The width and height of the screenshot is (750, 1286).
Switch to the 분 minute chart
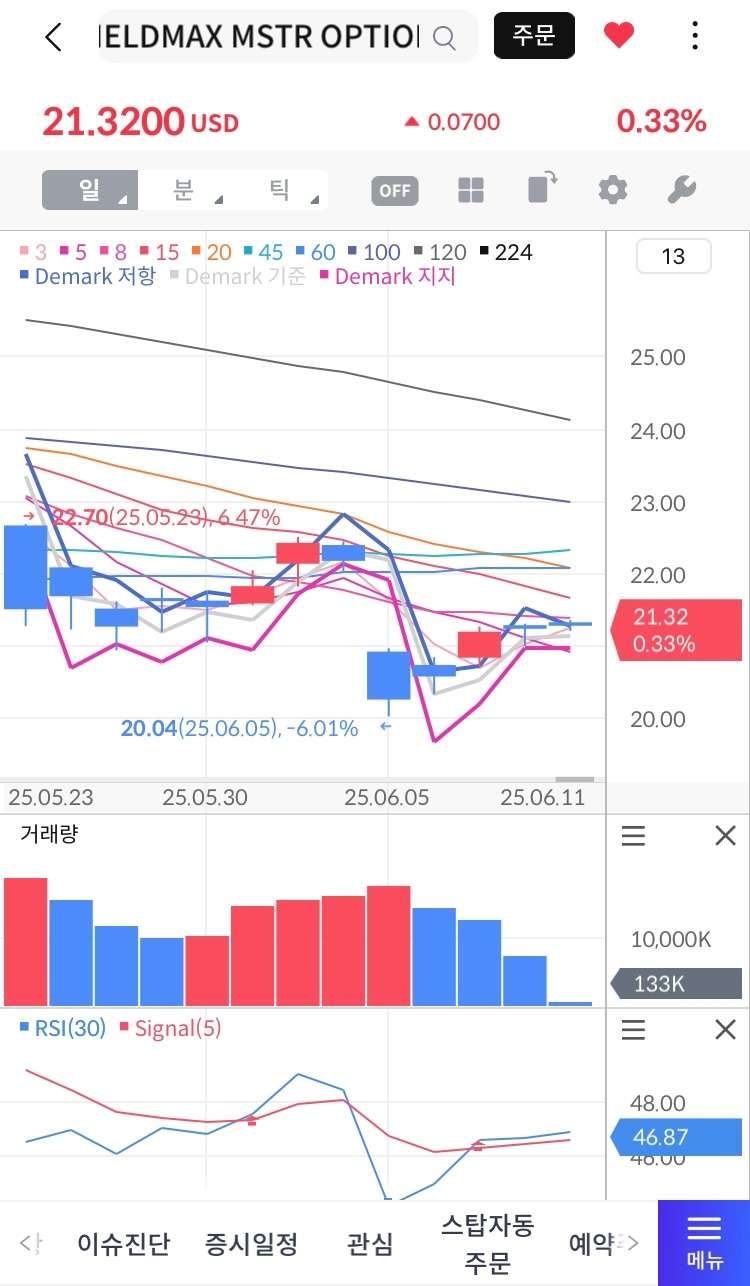point(185,190)
